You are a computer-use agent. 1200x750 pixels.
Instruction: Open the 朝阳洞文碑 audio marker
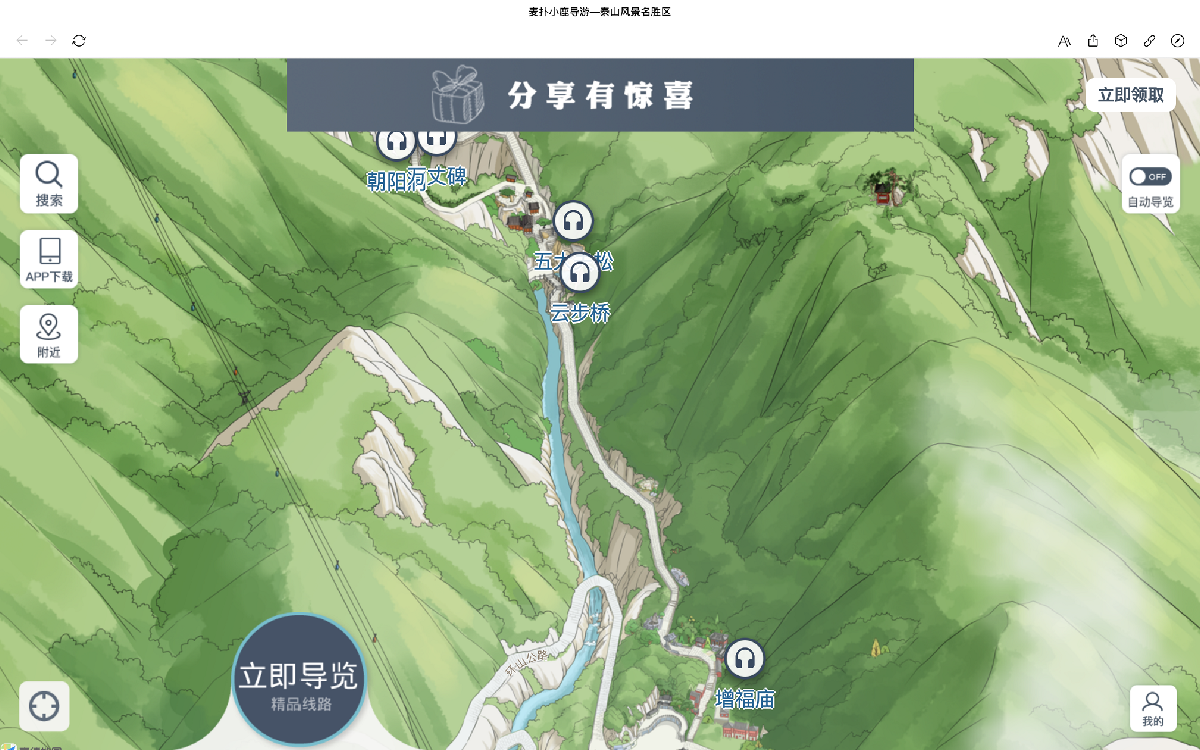[397, 141]
